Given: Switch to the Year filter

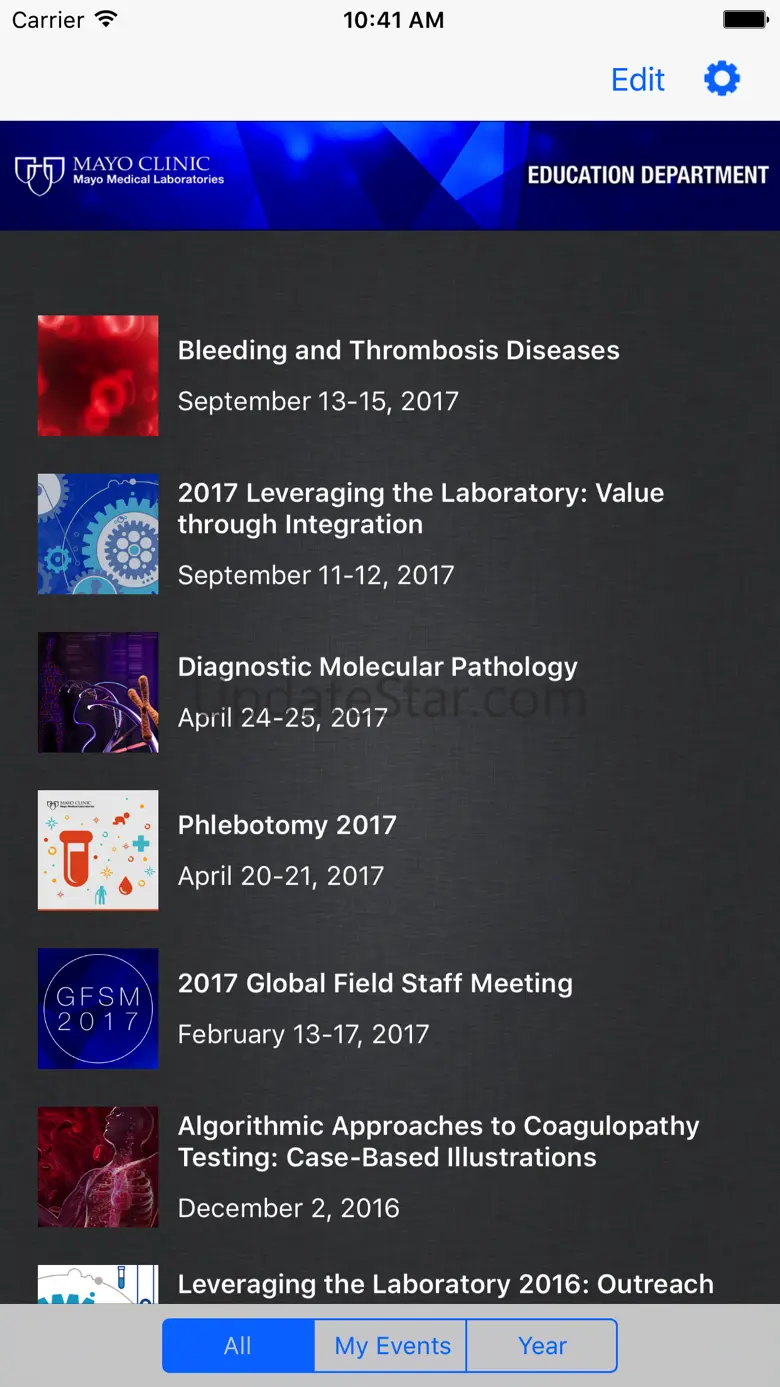Looking at the screenshot, I should [x=542, y=1346].
